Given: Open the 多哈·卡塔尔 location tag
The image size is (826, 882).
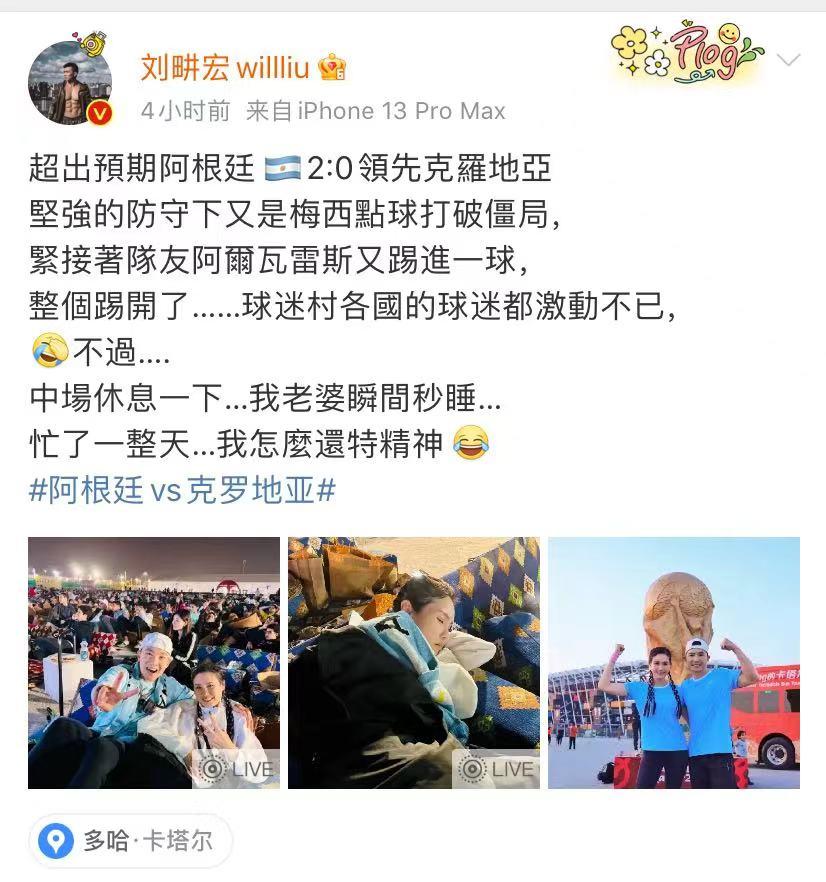Looking at the screenshot, I should pyautogui.click(x=130, y=841).
